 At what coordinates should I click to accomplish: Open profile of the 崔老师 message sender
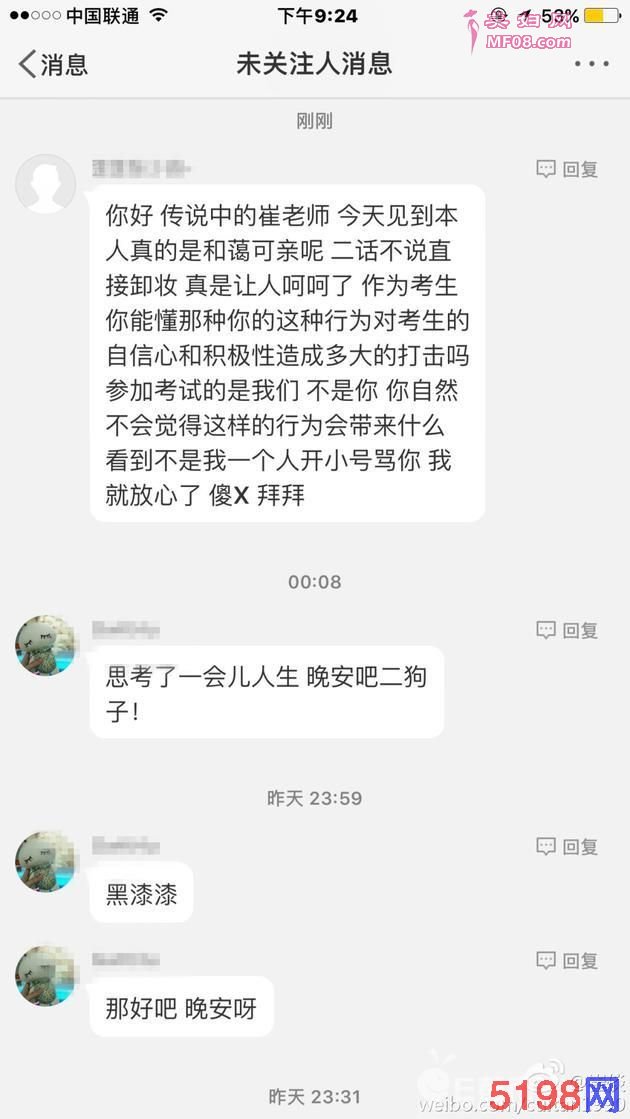46,184
